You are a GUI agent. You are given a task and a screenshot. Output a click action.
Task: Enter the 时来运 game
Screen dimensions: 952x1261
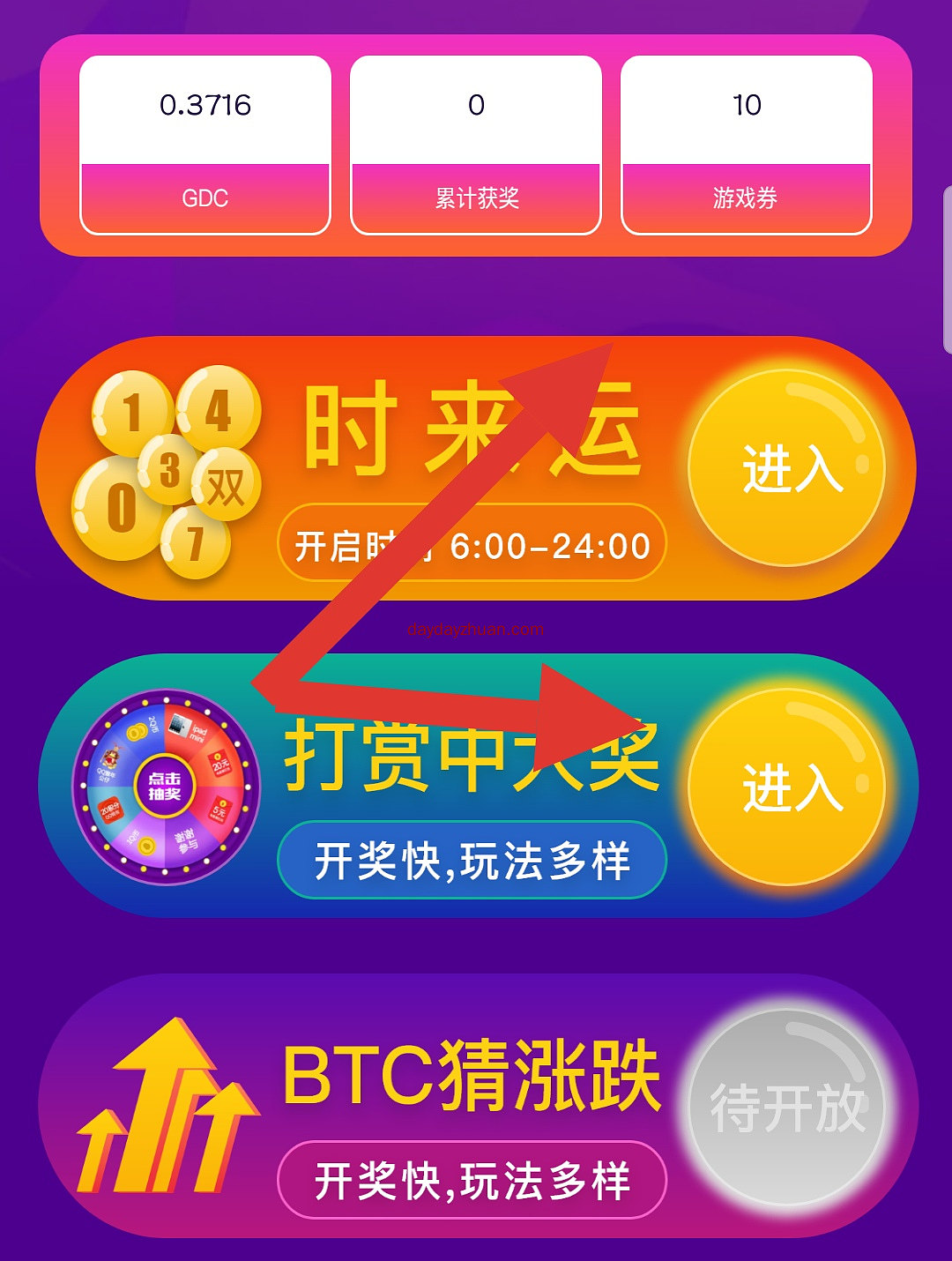tap(786, 467)
